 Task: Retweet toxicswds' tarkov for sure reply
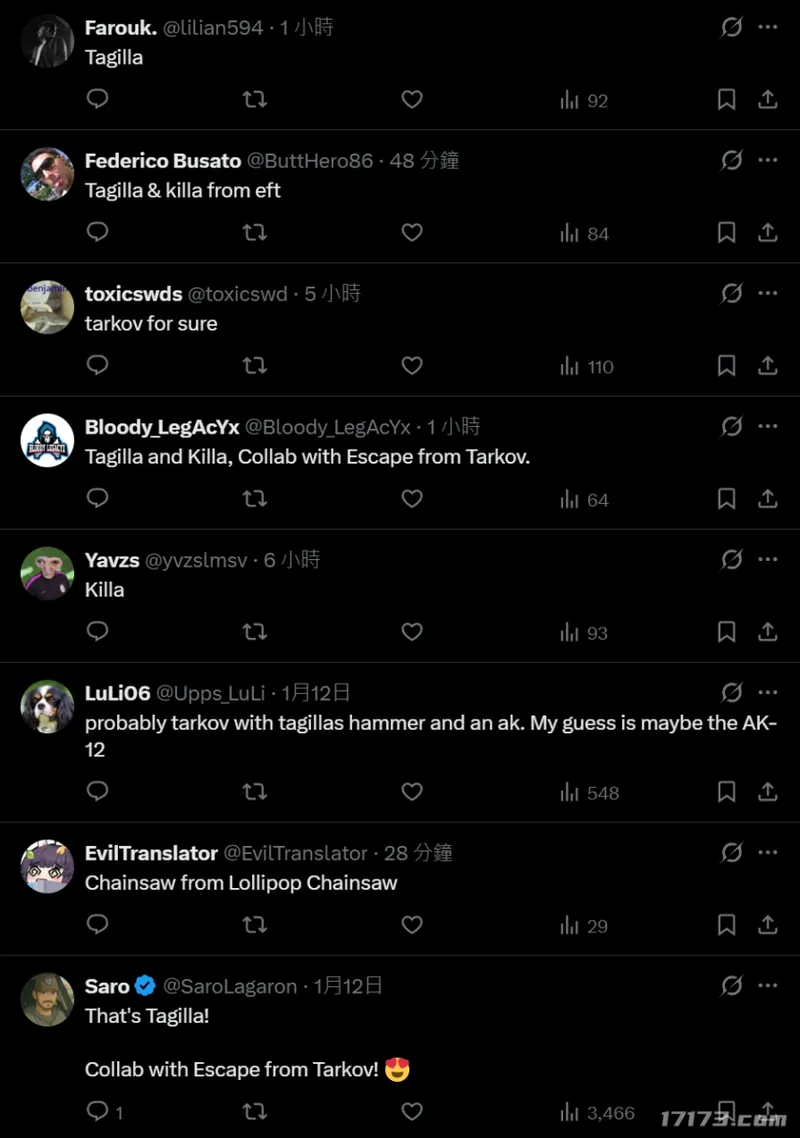(x=254, y=365)
